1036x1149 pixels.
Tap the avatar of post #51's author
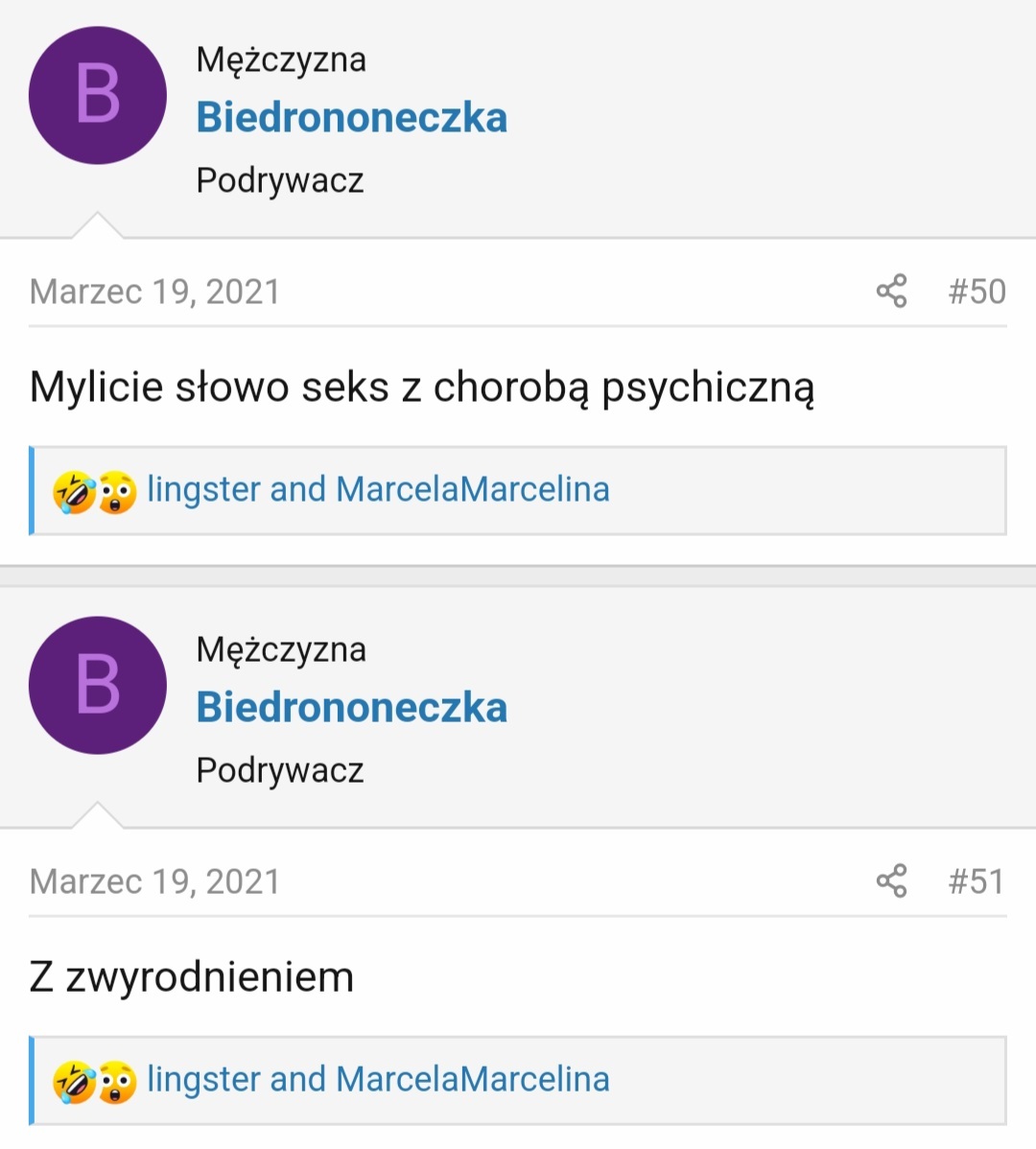coord(98,686)
